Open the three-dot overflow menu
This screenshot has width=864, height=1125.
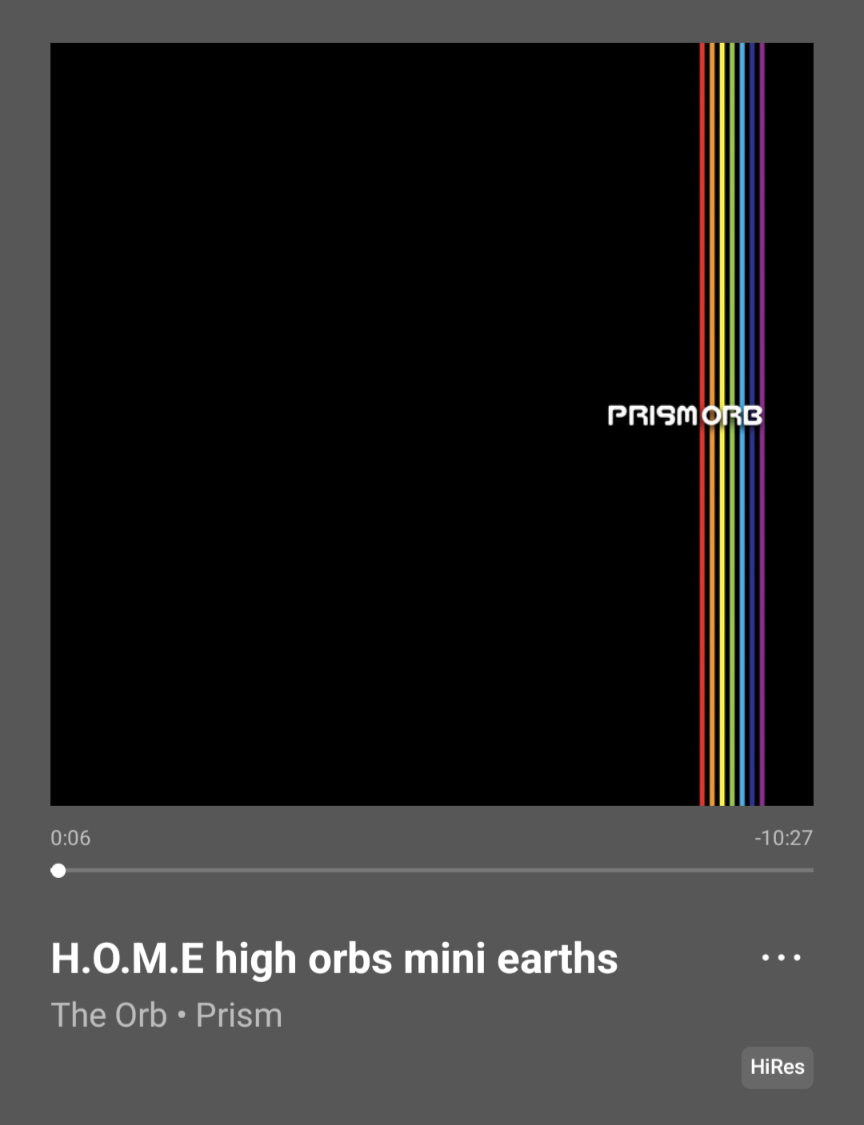(781, 958)
